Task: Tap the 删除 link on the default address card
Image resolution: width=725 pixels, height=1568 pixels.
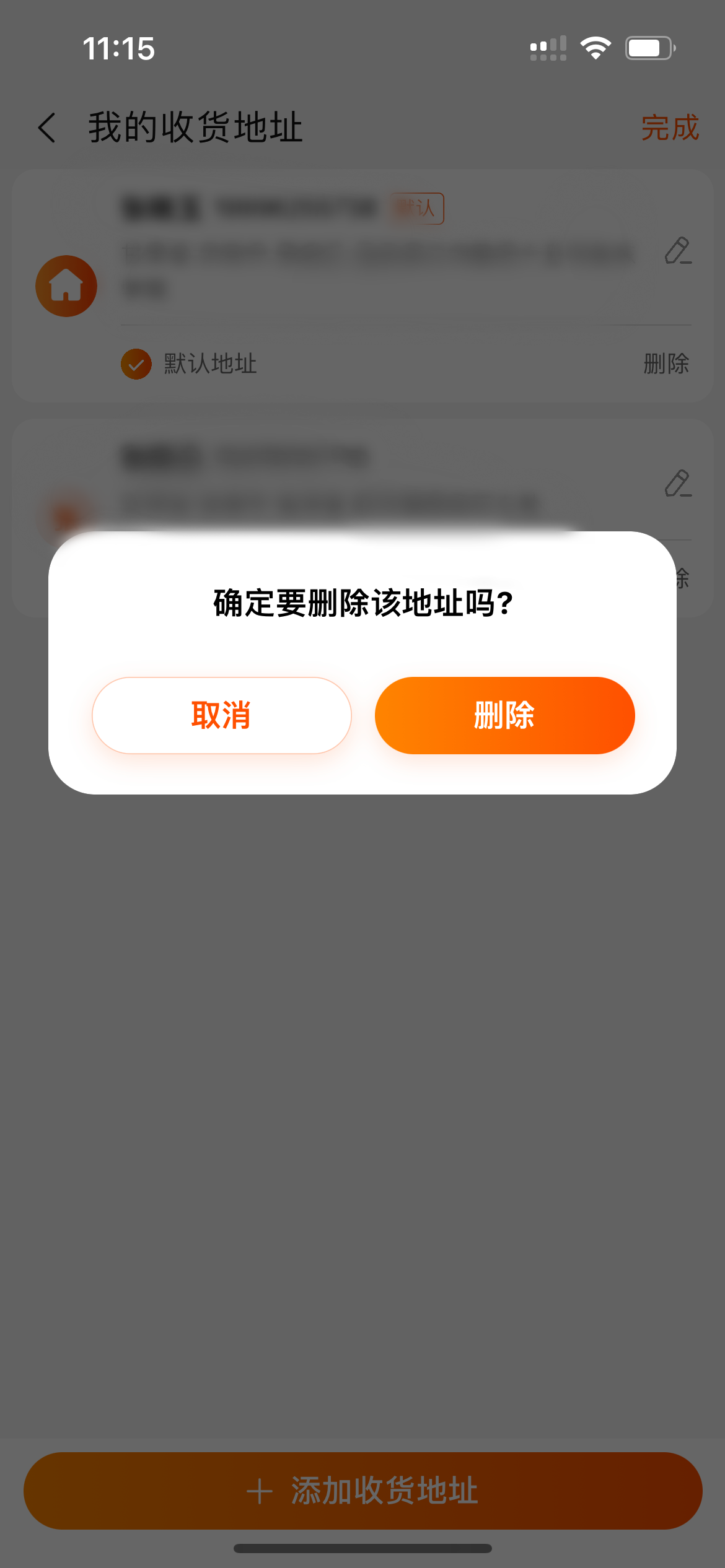Action: coord(666,364)
